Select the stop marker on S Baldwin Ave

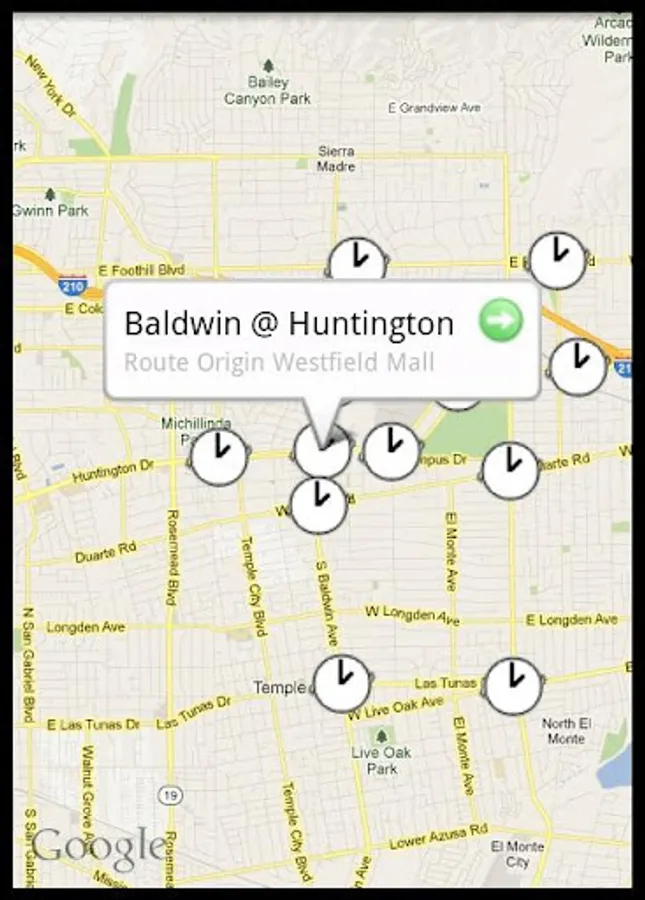(x=319, y=505)
